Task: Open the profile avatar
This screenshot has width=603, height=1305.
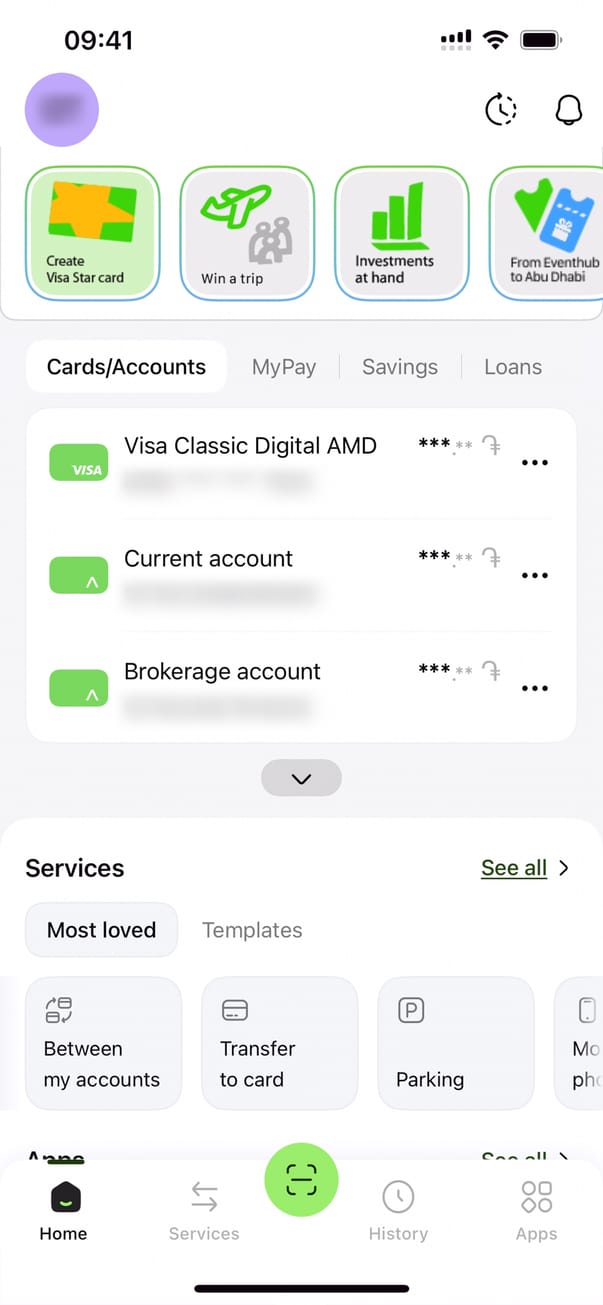Action: click(62, 110)
